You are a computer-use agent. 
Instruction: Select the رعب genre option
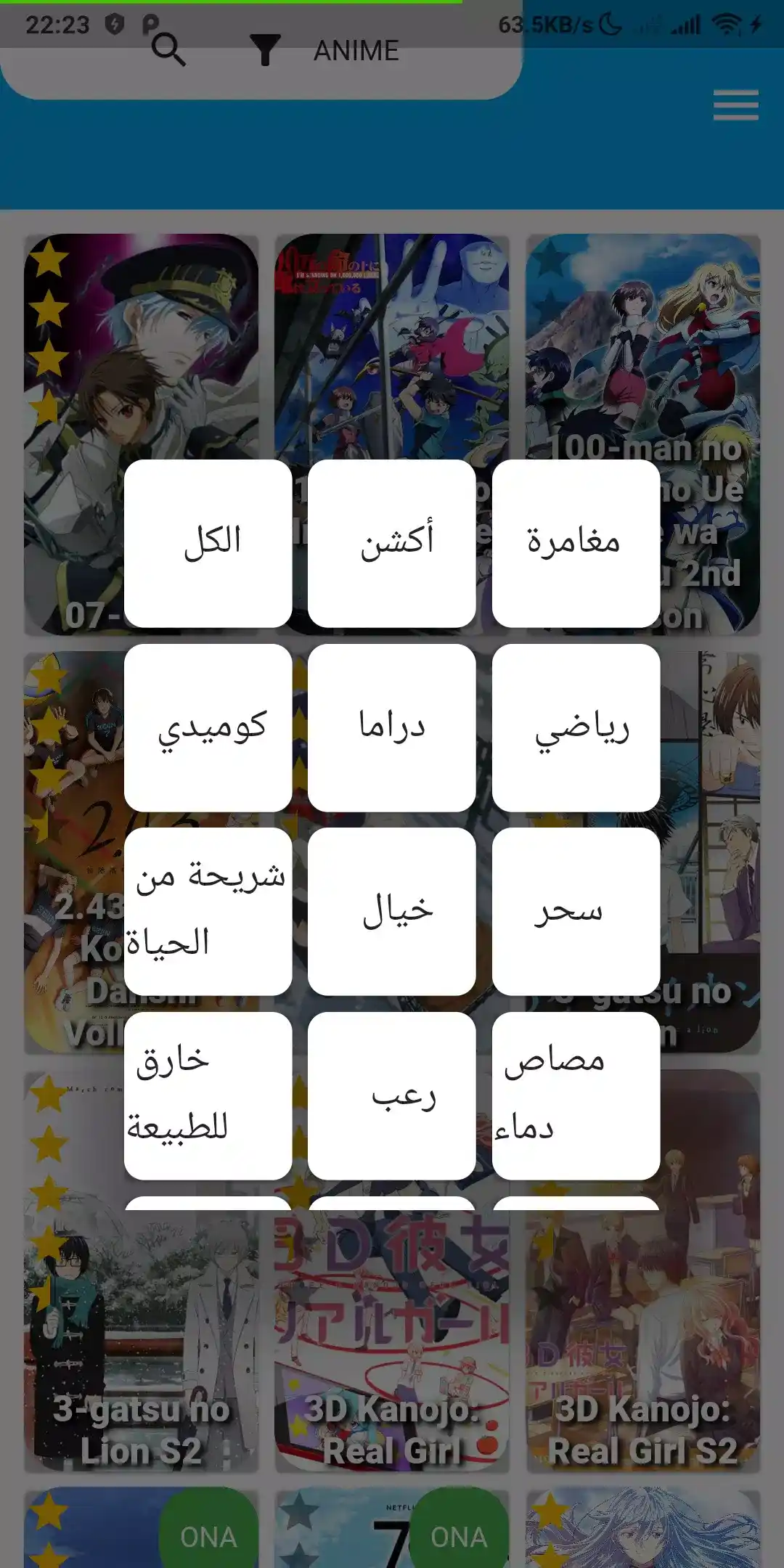tap(392, 1095)
